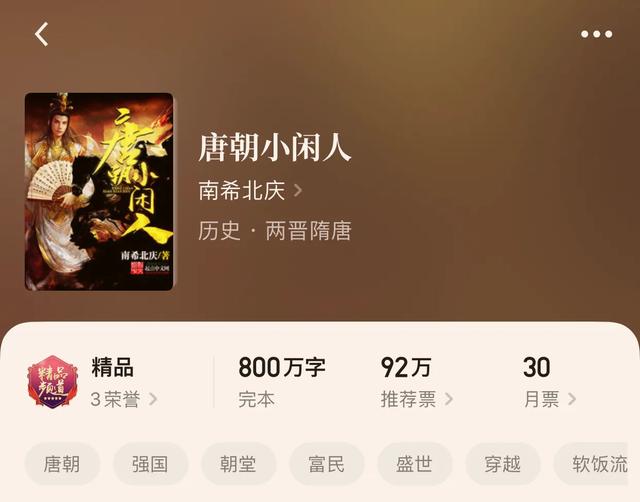The image size is (640, 502).
Task: Open the three-dot overflow menu
Action: (x=596, y=35)
